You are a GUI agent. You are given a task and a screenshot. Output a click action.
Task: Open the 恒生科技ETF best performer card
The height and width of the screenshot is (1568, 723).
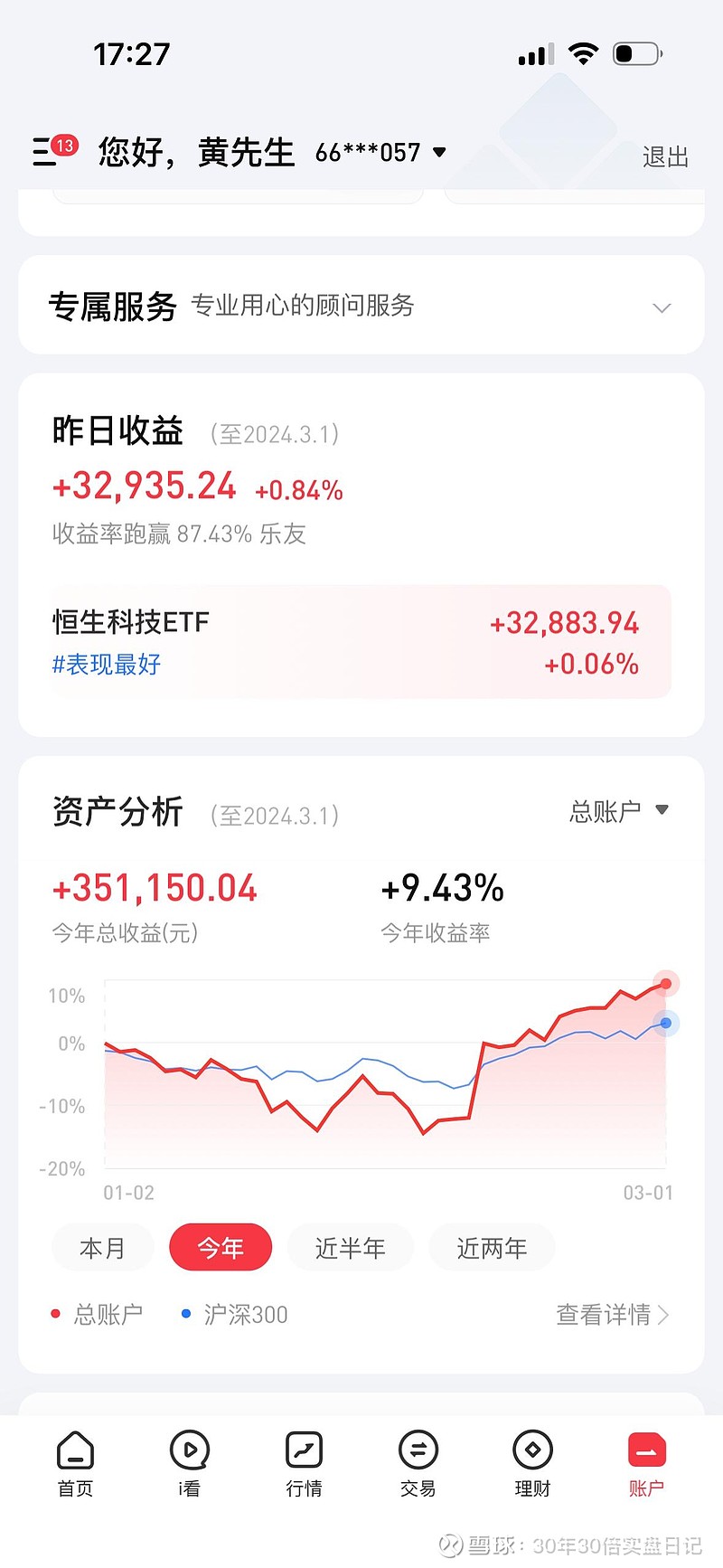pos(361,642)
